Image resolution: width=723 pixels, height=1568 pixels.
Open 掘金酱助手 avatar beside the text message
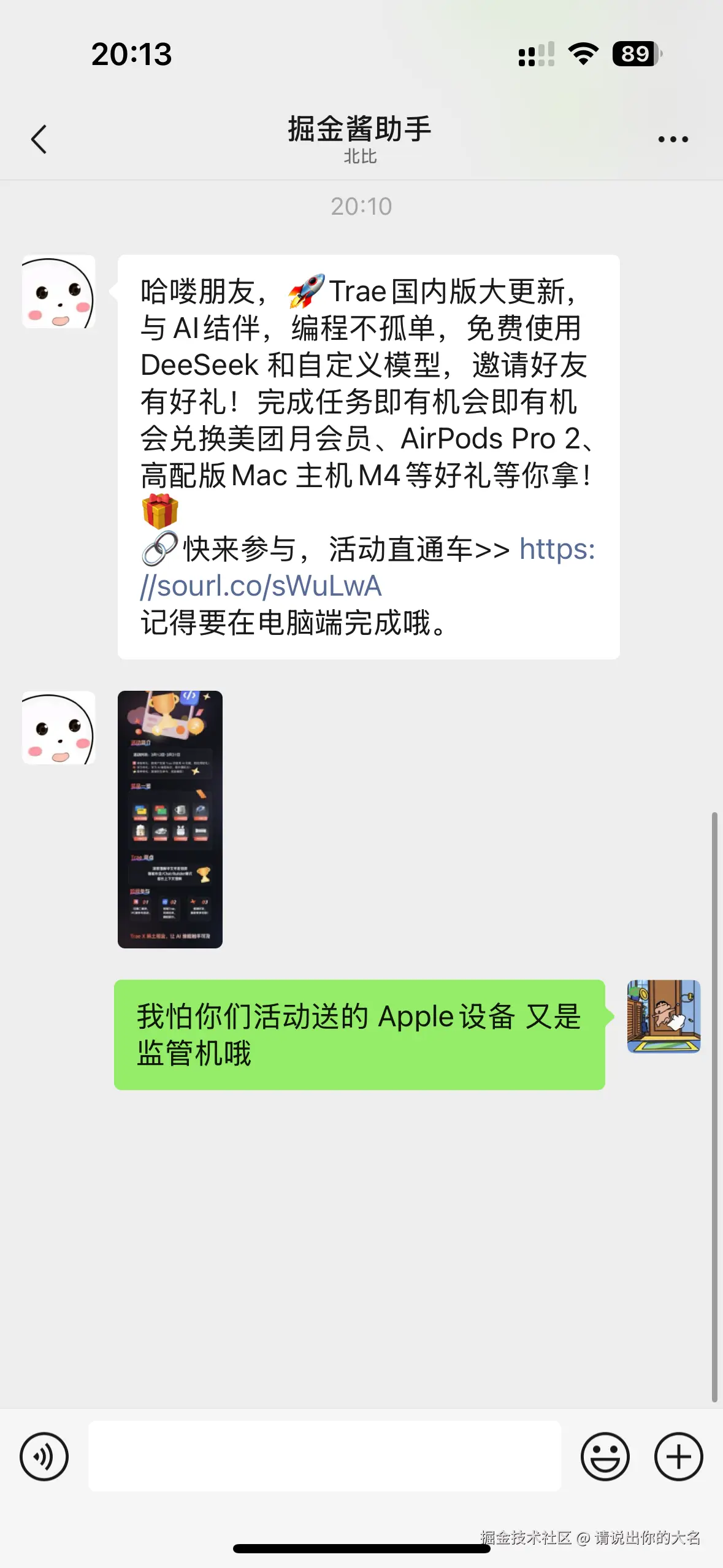point(59,292)
